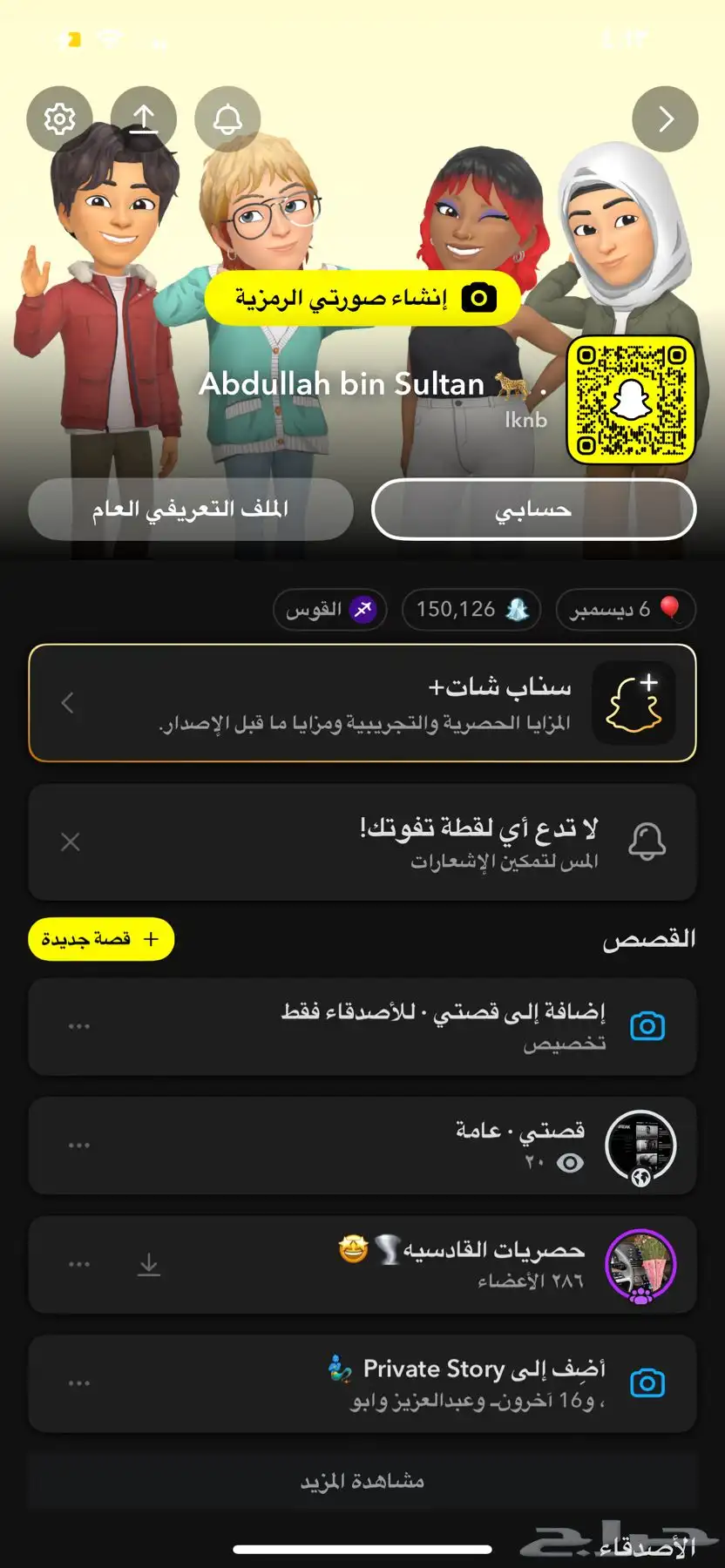Viewport: 725px width, 1568px height.
Task: Tap the القوس zodiac chip
Action: click(330, 610)
